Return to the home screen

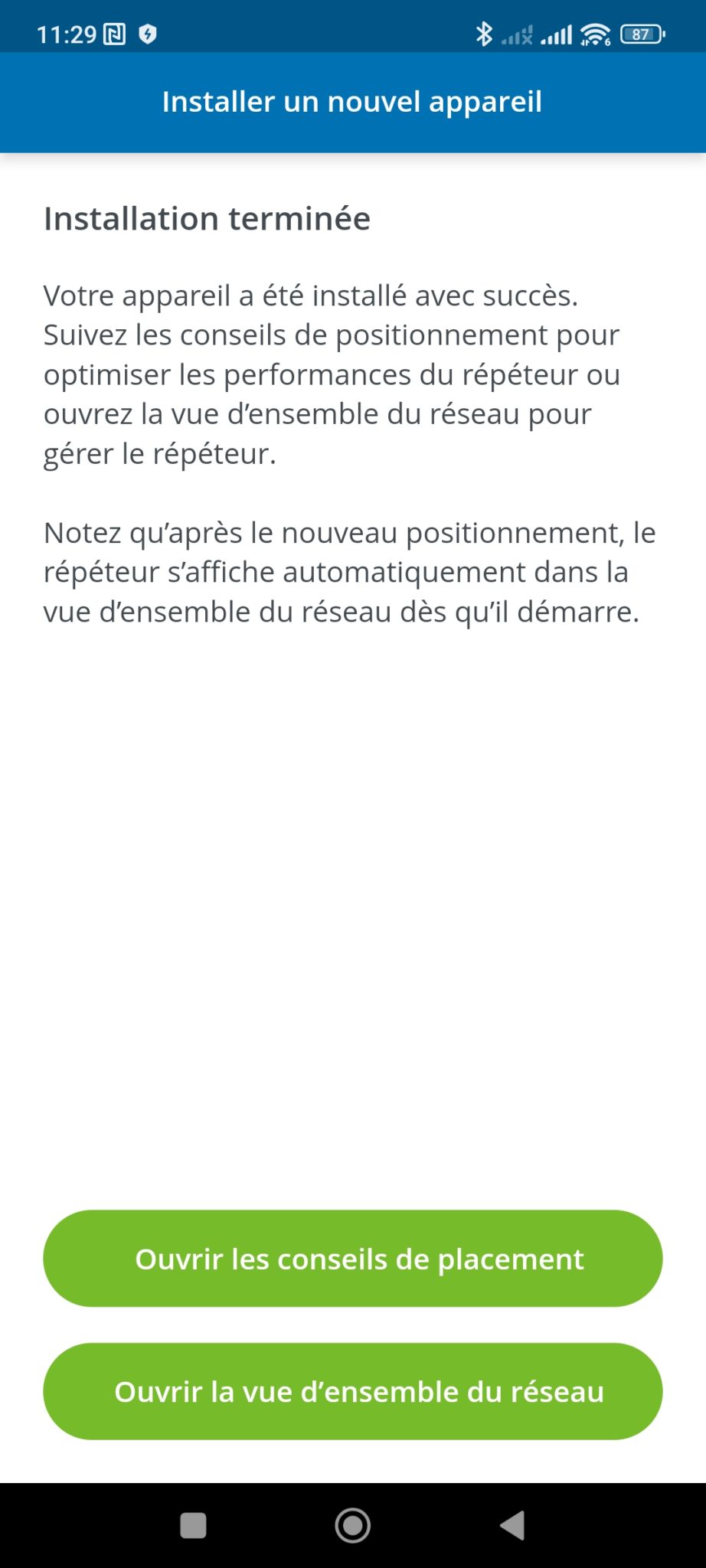point(353,1525)
